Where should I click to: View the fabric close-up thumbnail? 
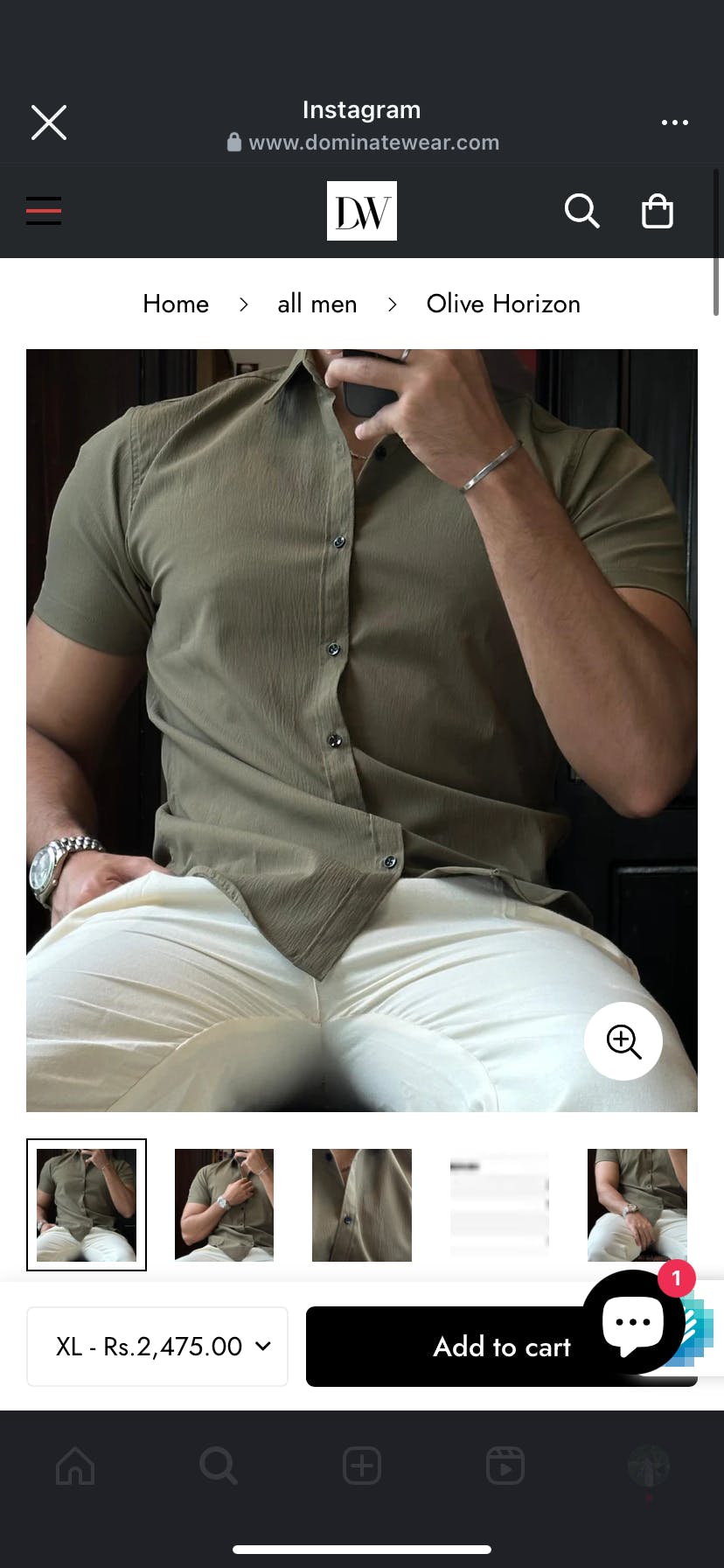[362, 1205]
